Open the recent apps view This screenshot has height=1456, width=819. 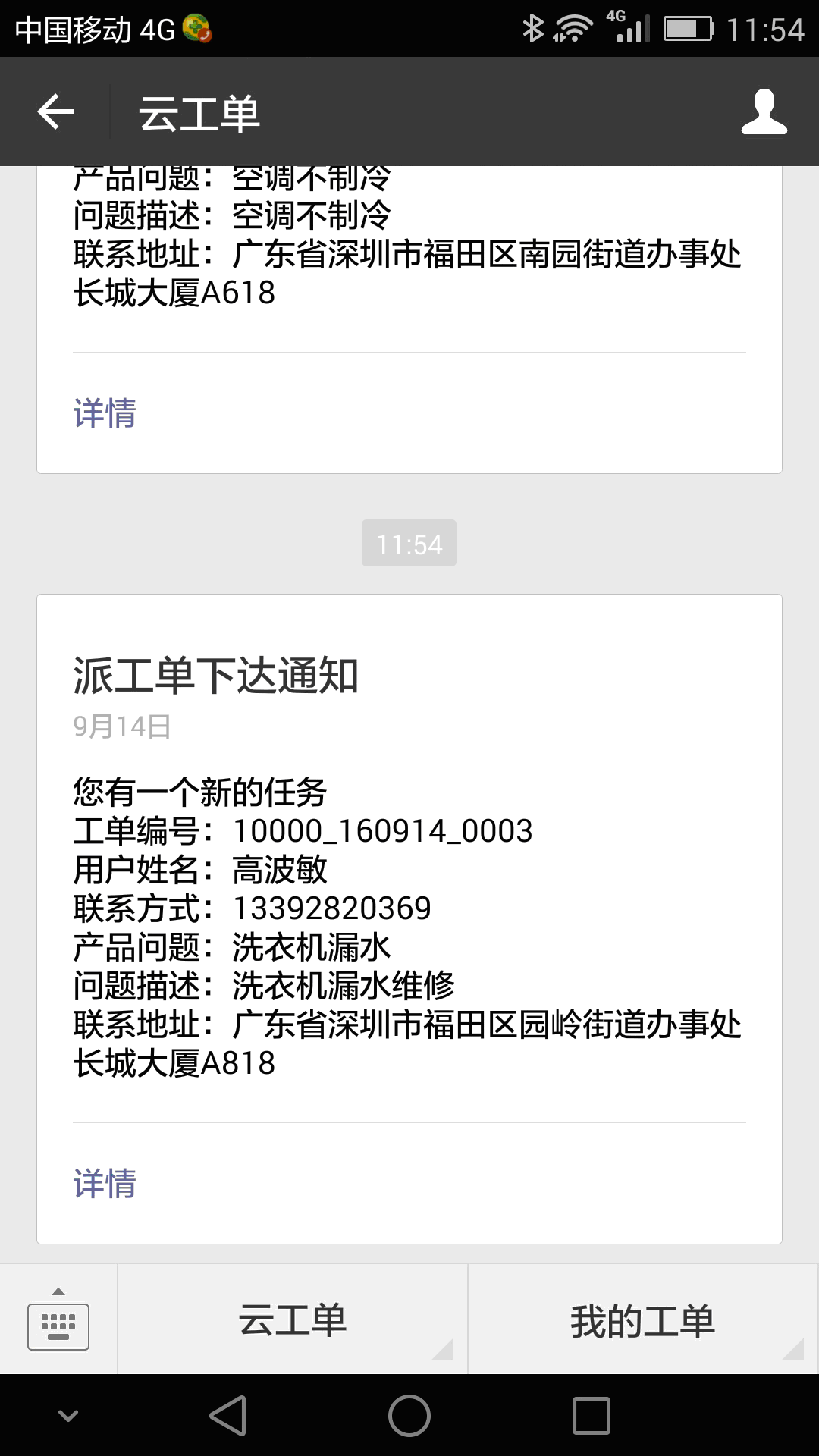591,1416
